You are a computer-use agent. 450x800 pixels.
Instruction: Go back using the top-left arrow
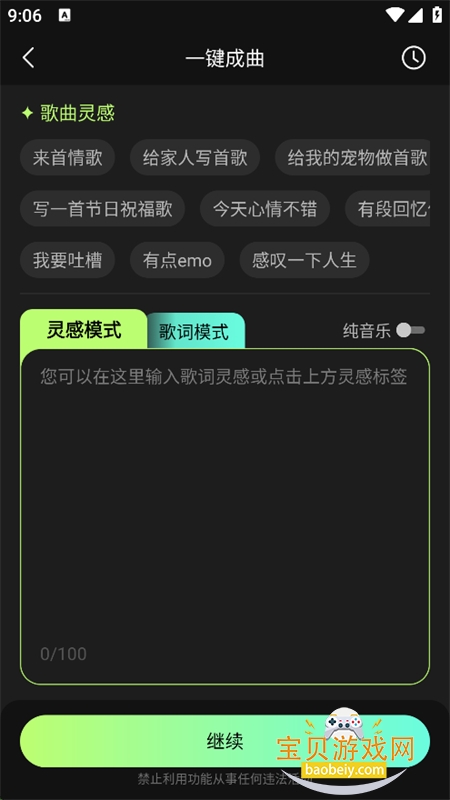point(29,58)
